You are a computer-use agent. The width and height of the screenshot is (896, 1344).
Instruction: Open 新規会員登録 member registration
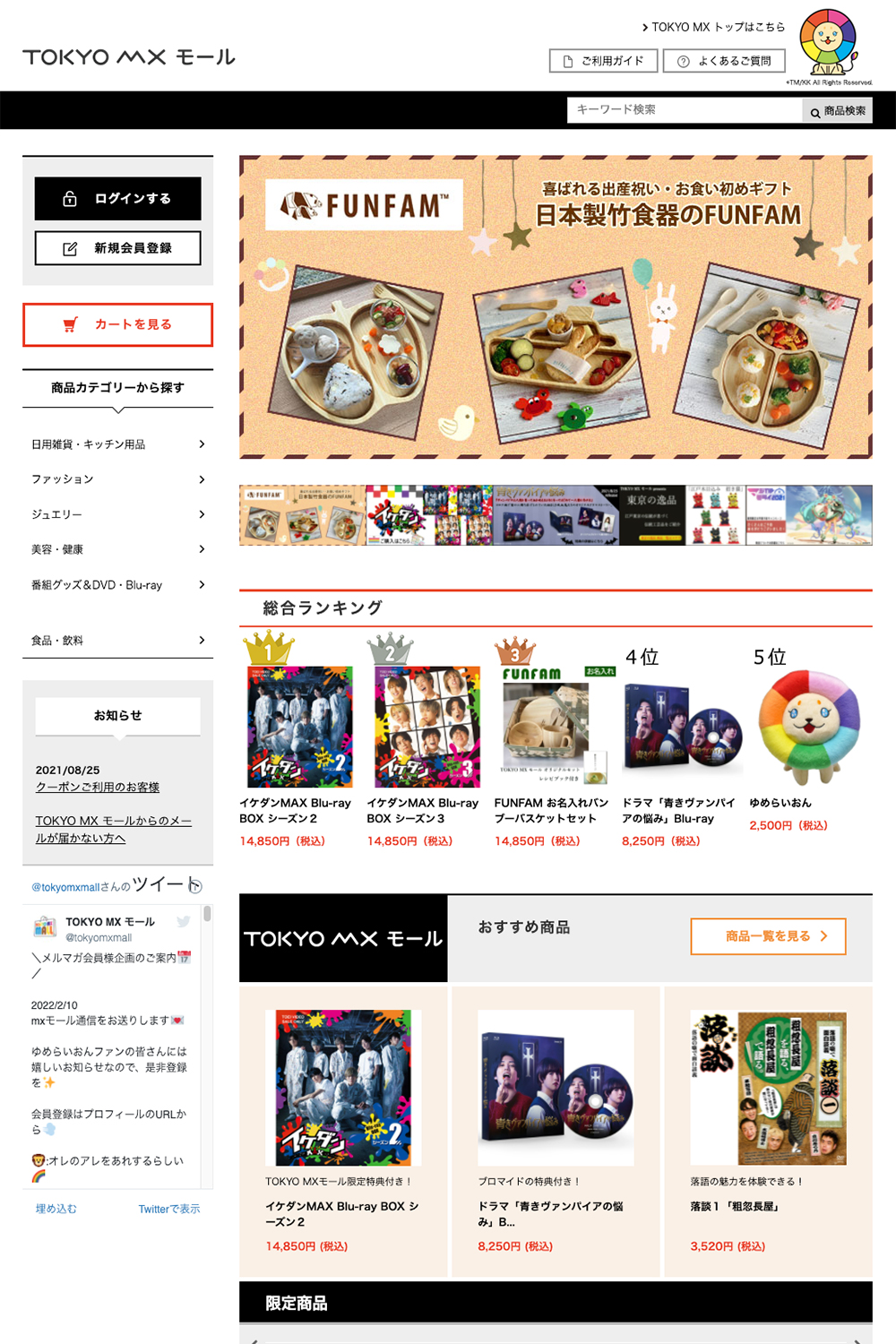[x=117, y=248]
